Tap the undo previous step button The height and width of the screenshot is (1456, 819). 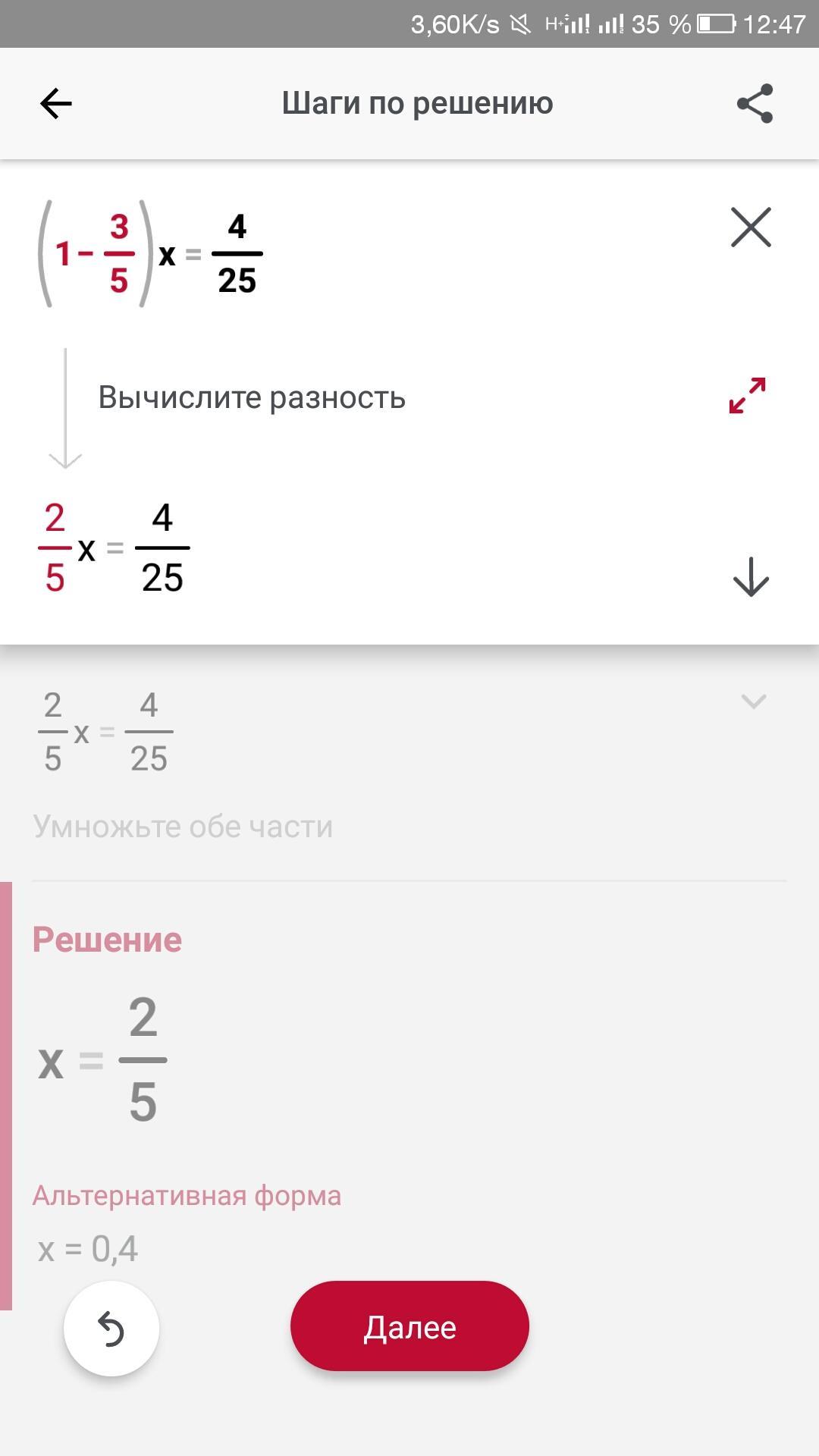(111, 1329)
